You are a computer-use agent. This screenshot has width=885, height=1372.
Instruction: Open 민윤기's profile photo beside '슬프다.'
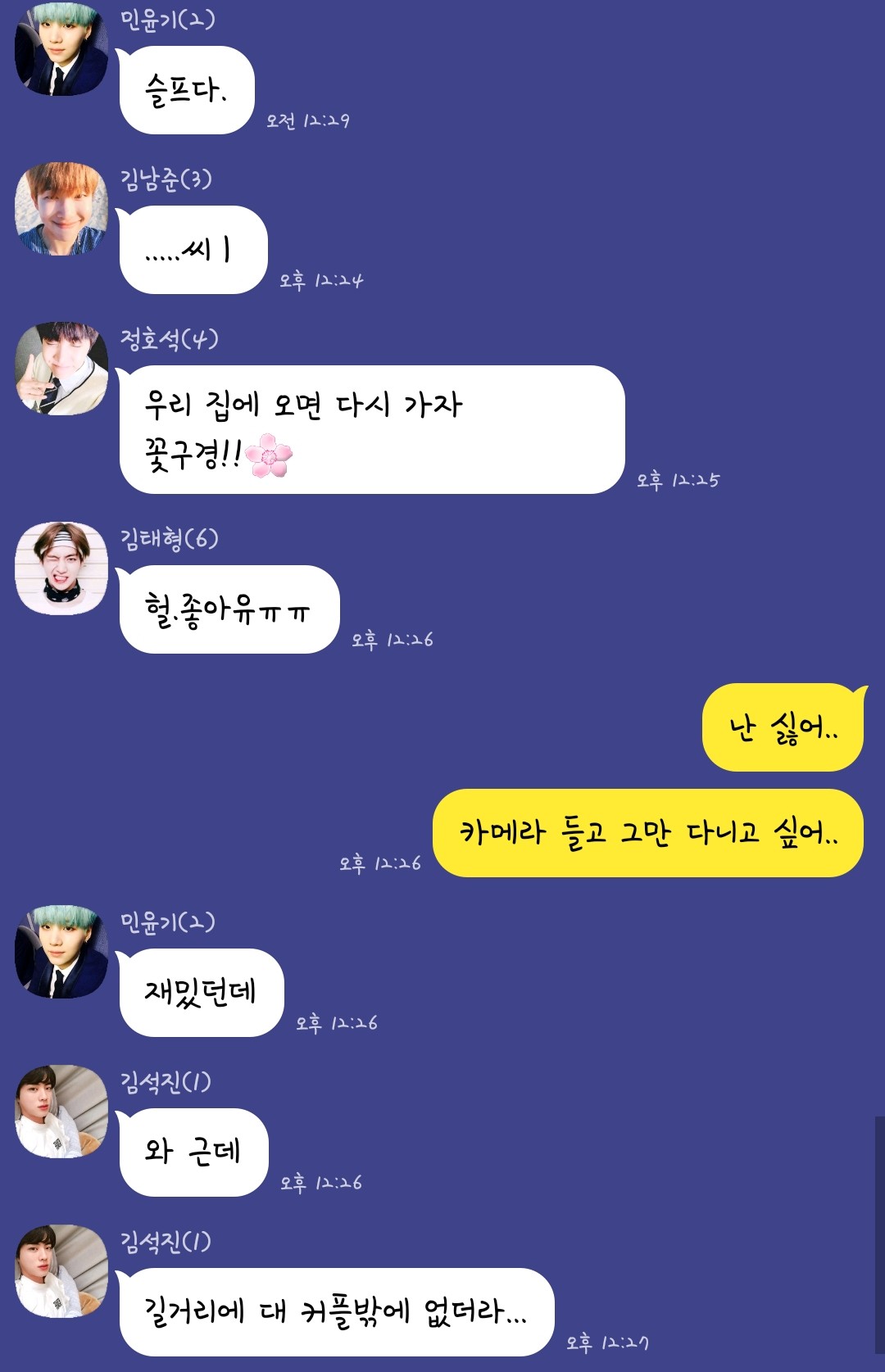pos(61,49)
